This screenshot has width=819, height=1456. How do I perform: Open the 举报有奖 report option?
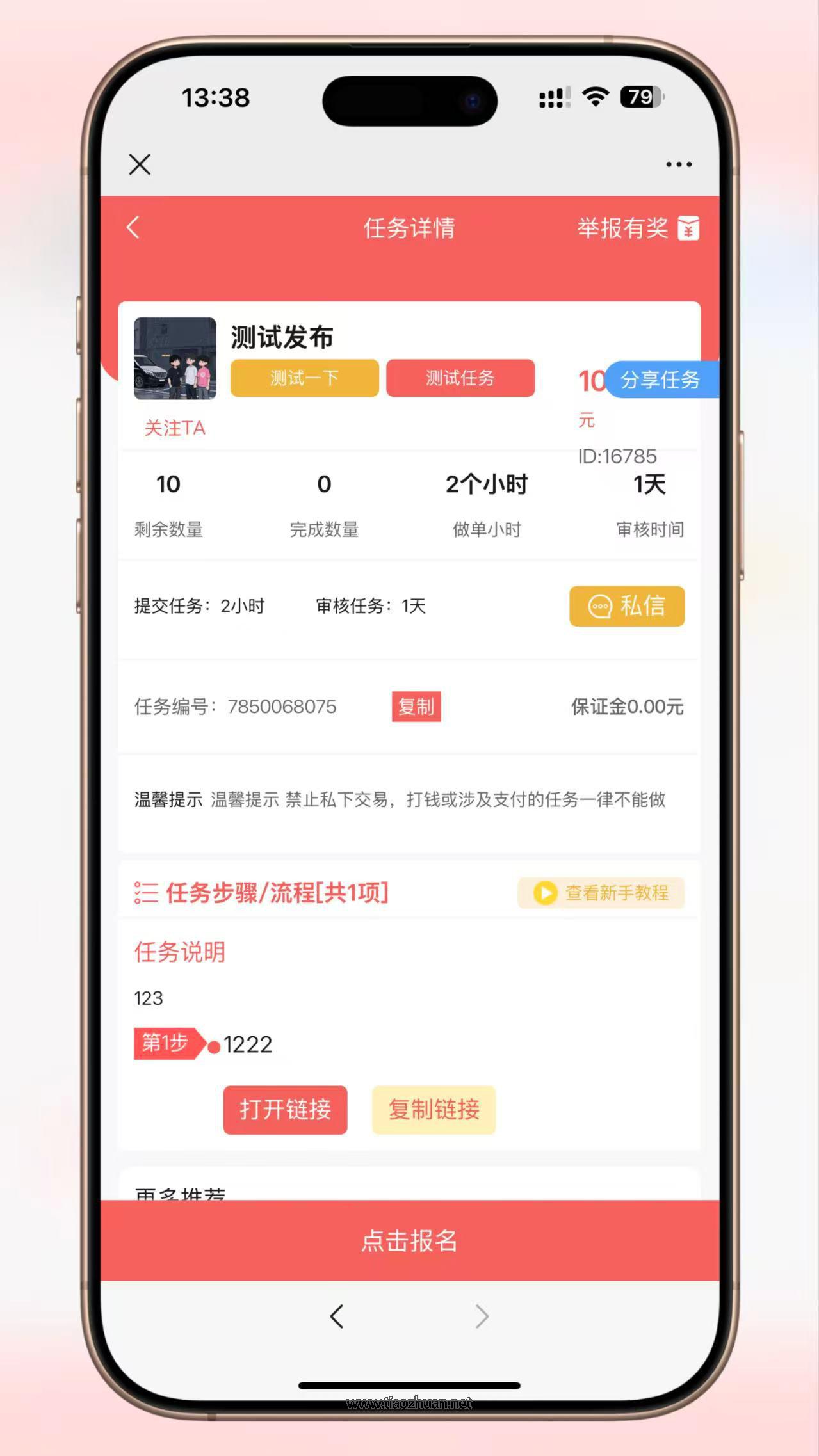click(637, 228)
